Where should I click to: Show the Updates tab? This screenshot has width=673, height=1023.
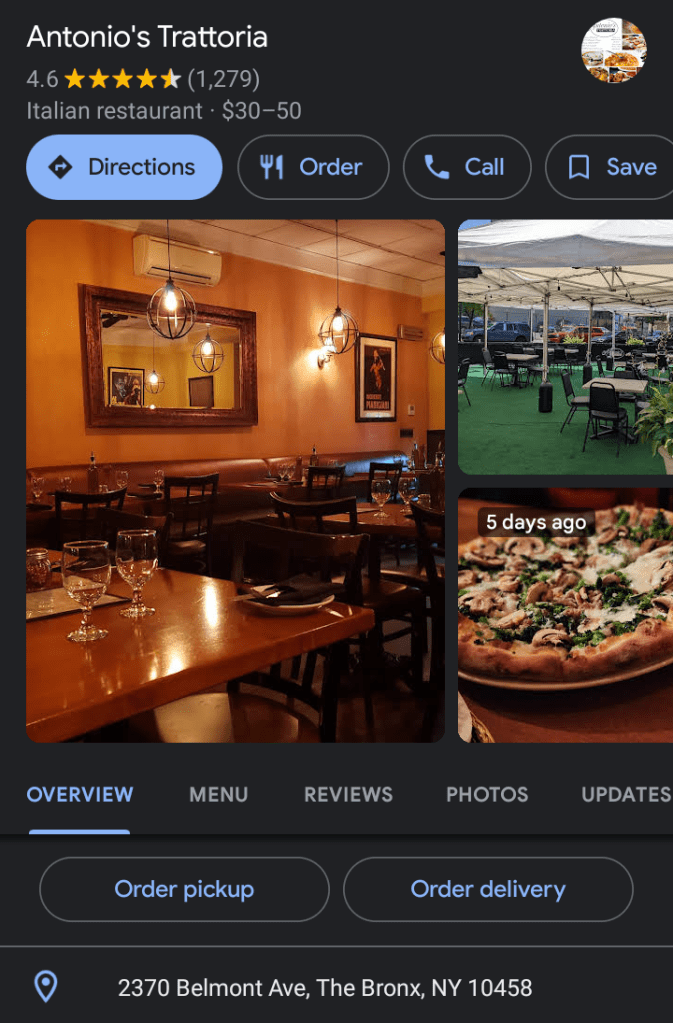coord(626,795)
